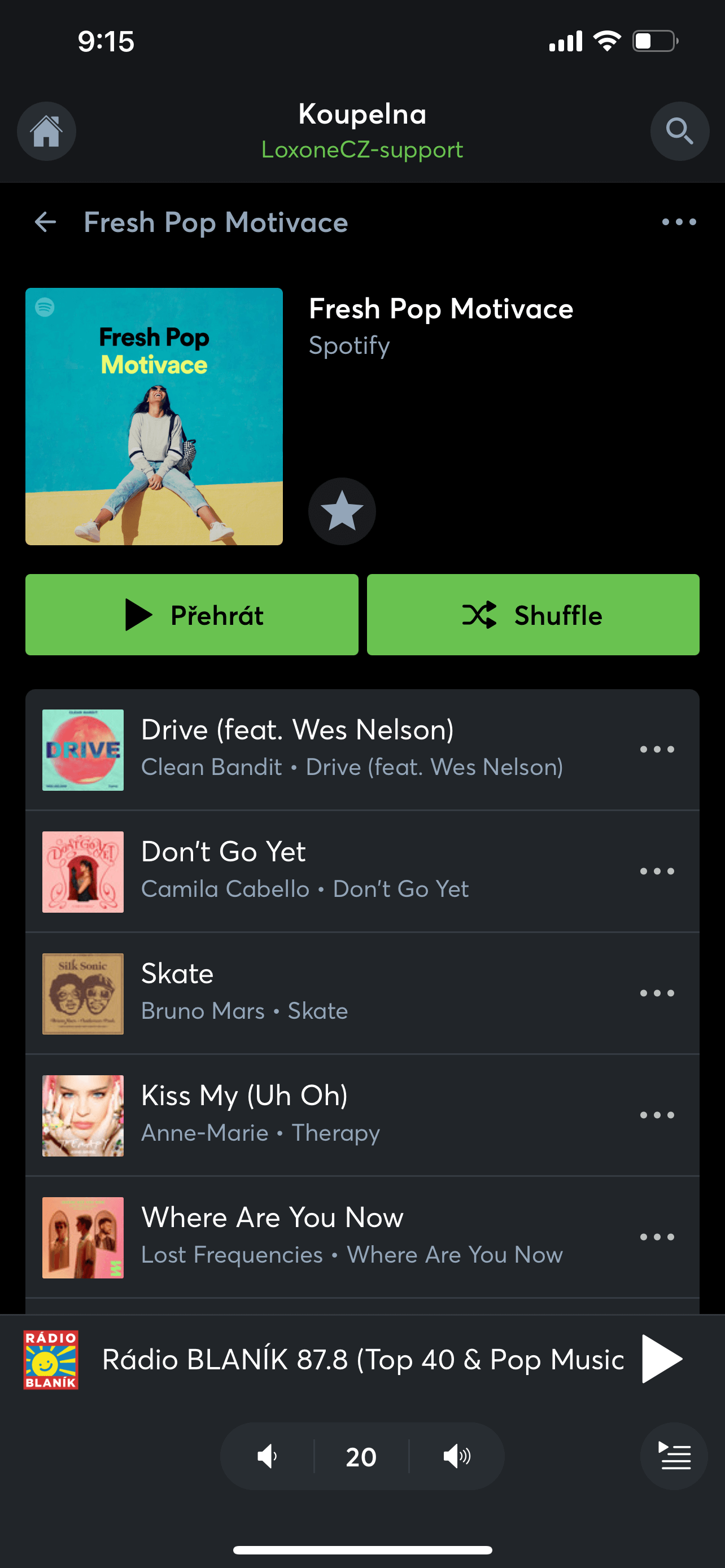This screenshot has height=1568, width=725.
Task: Open options for Kiss My (Uh Oh)
Action: click(x=657, y=1115)
